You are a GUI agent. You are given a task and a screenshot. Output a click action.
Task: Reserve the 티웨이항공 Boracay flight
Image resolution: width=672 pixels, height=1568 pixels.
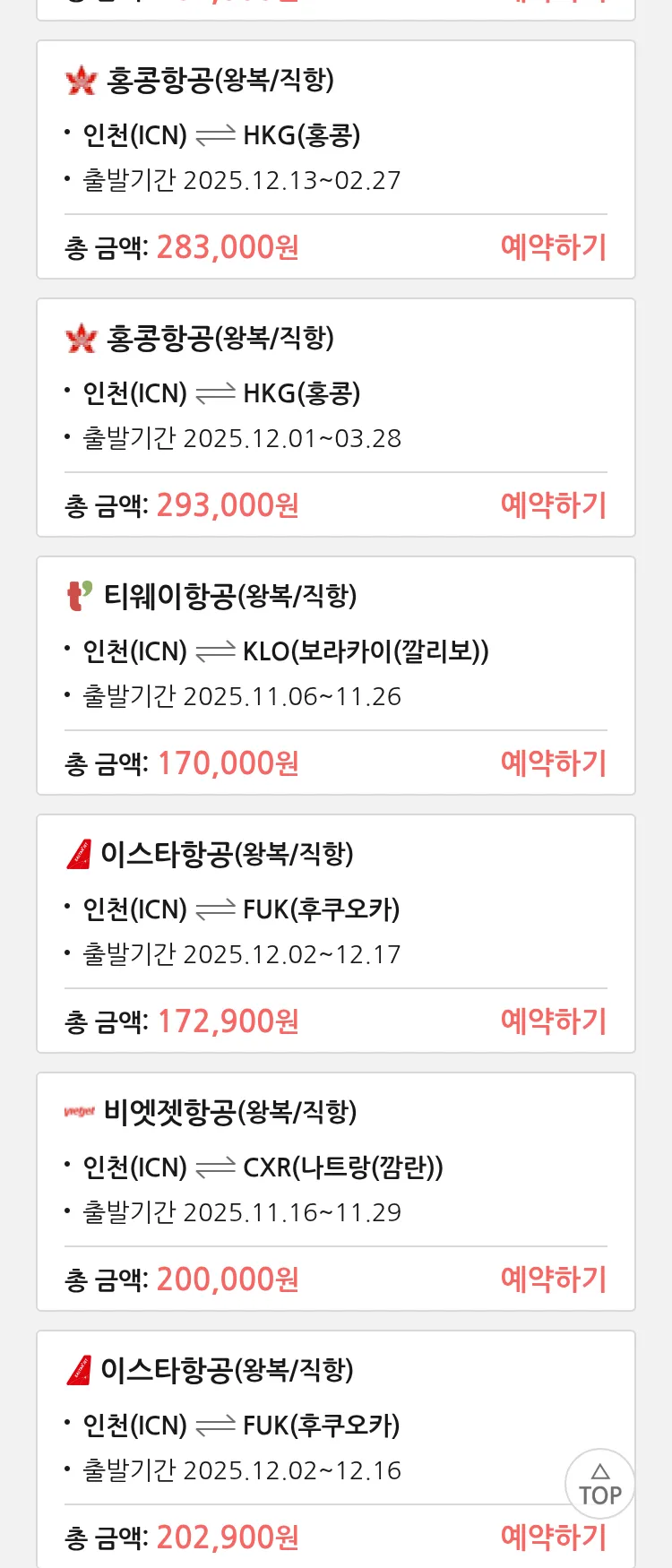(553, 763)
